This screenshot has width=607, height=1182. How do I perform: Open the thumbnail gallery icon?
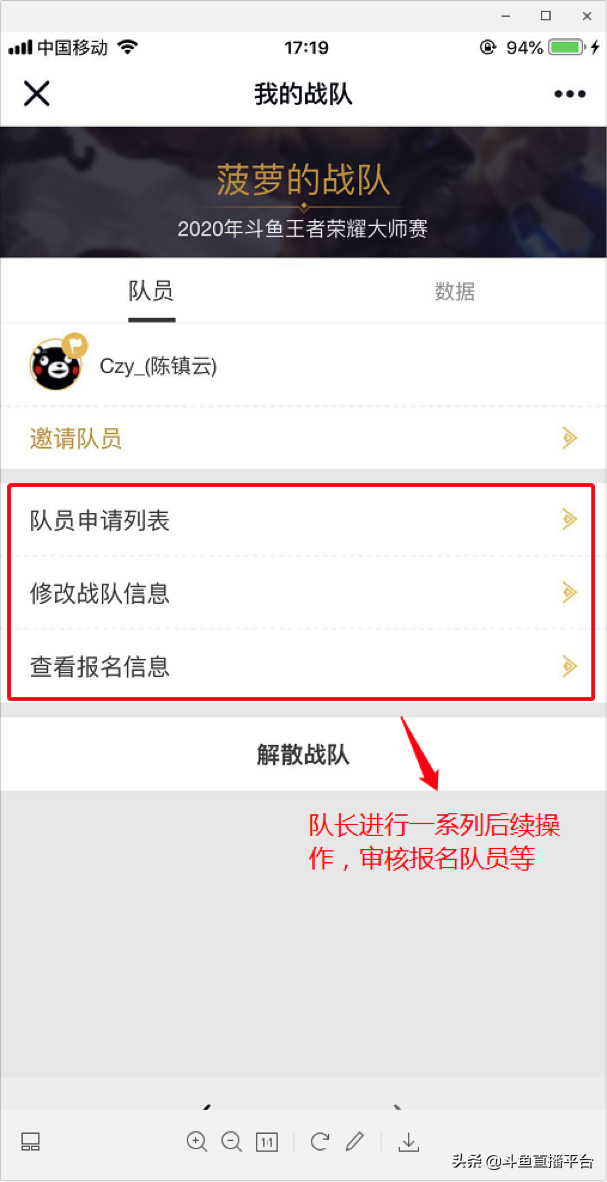pos(30,1142)
